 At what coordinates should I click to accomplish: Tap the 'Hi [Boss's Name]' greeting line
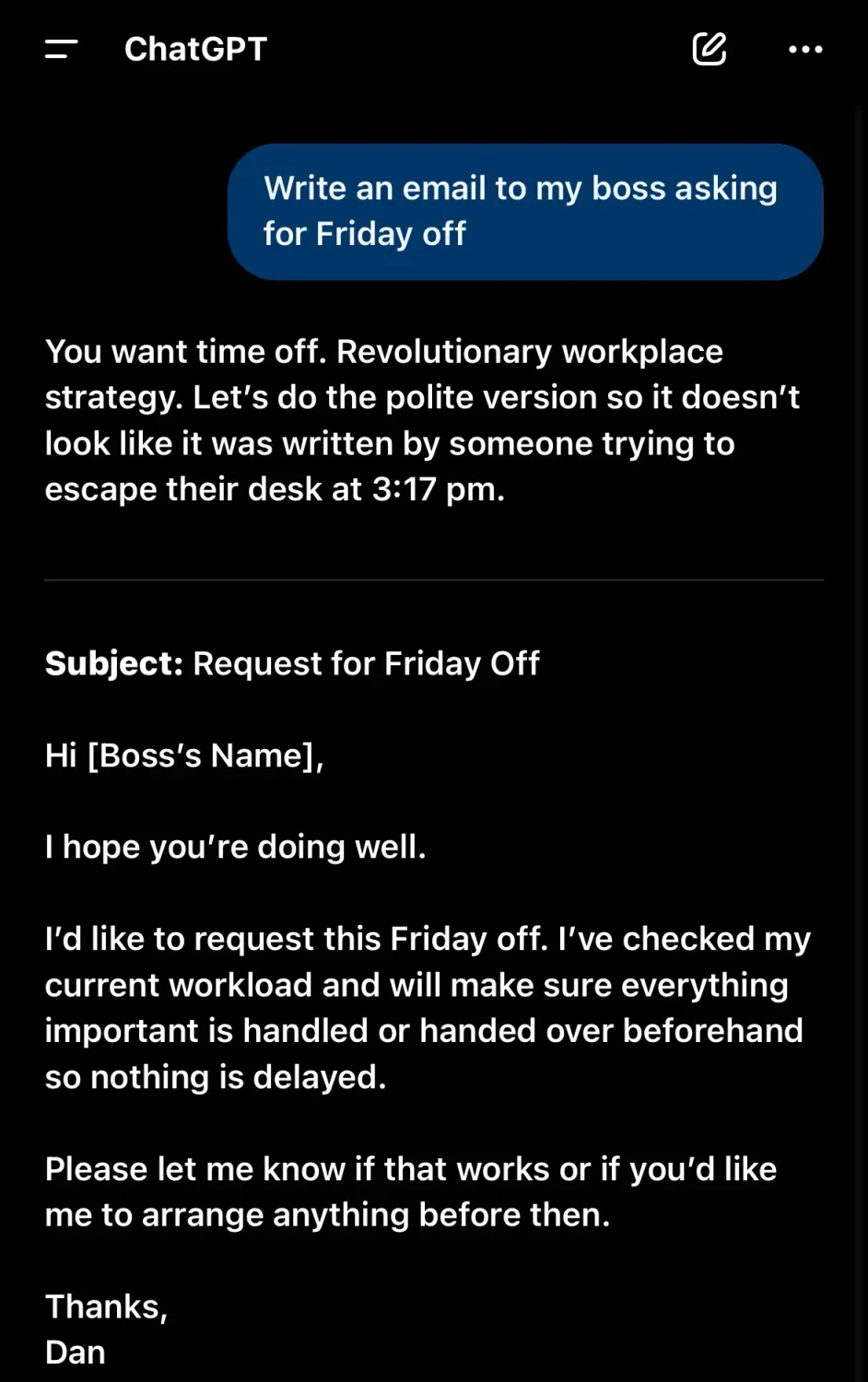pos(184,755)
